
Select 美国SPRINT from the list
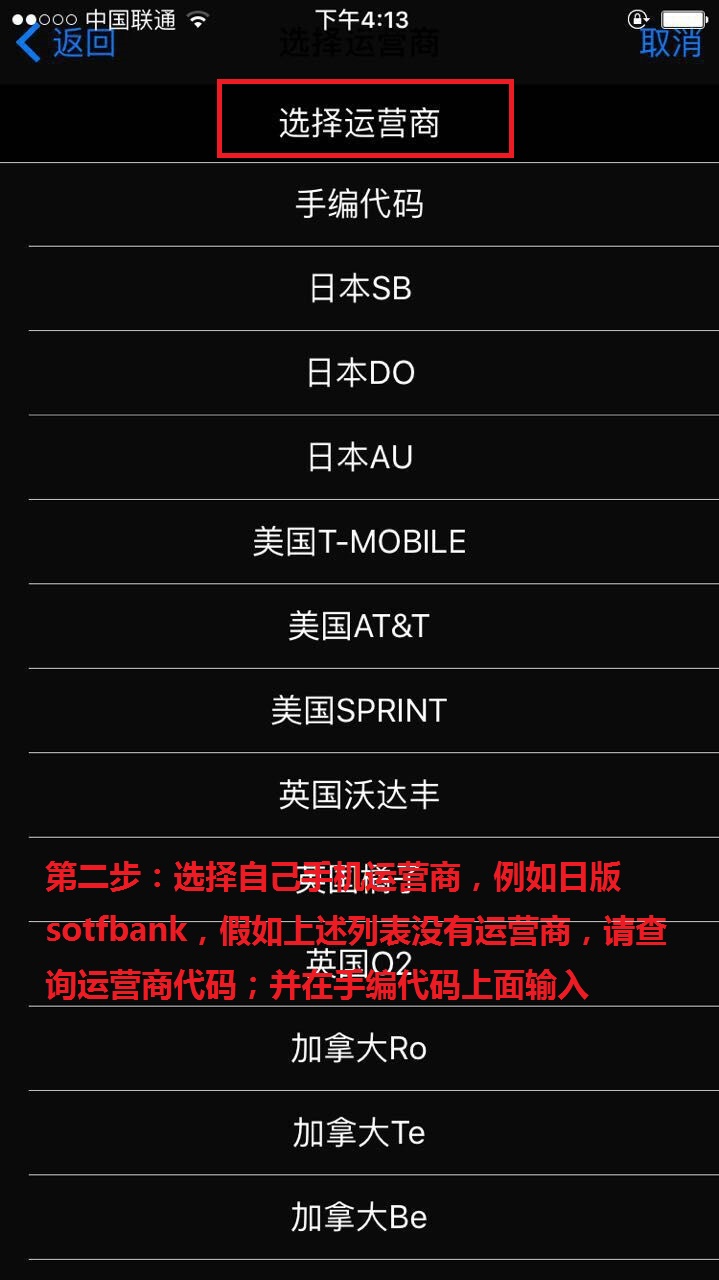[360, 710]
